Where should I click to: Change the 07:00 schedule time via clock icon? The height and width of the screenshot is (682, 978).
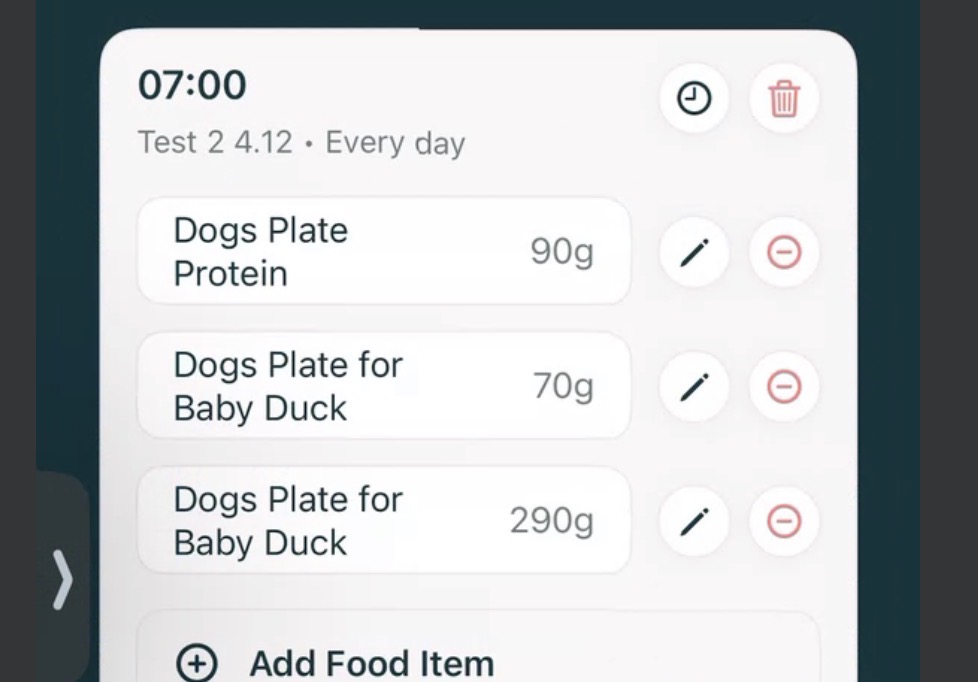coord(694,99)
